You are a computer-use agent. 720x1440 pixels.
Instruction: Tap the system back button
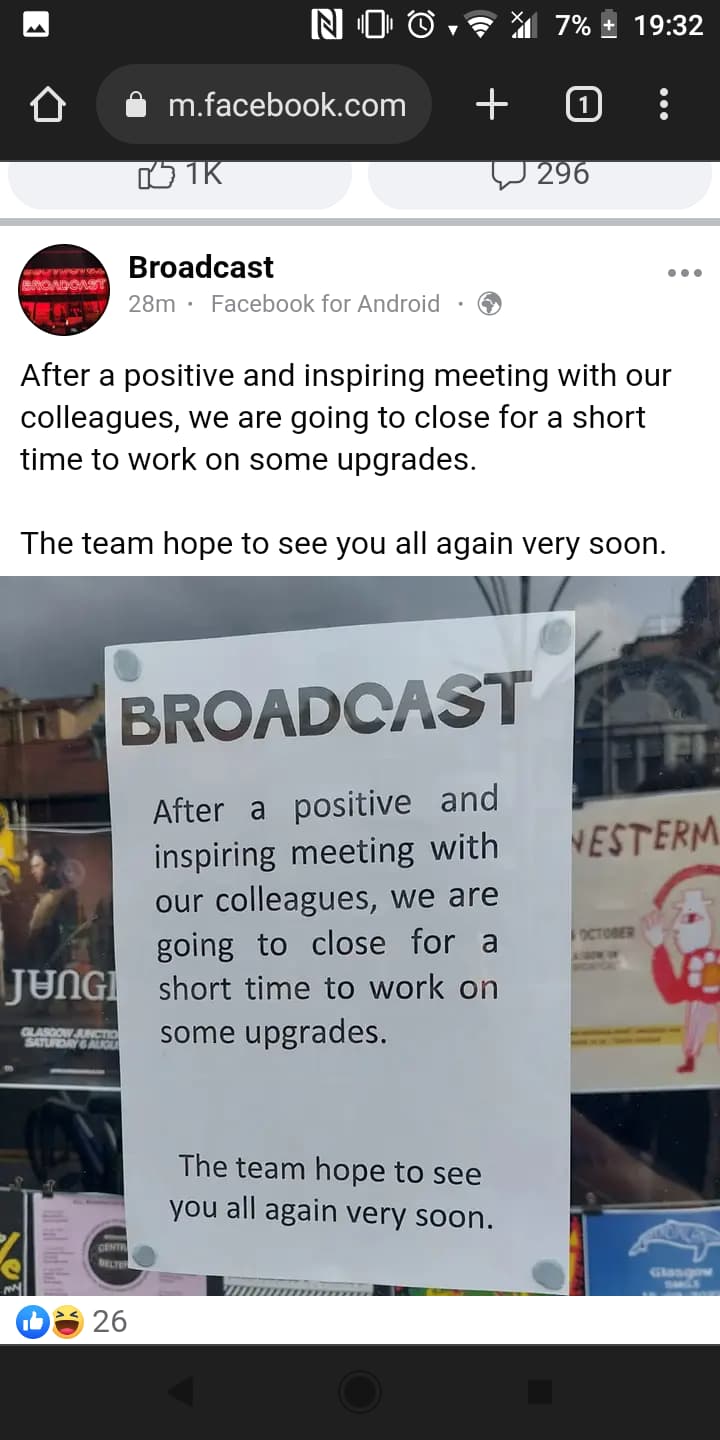pyautogui.click(x=181, y=1391)
